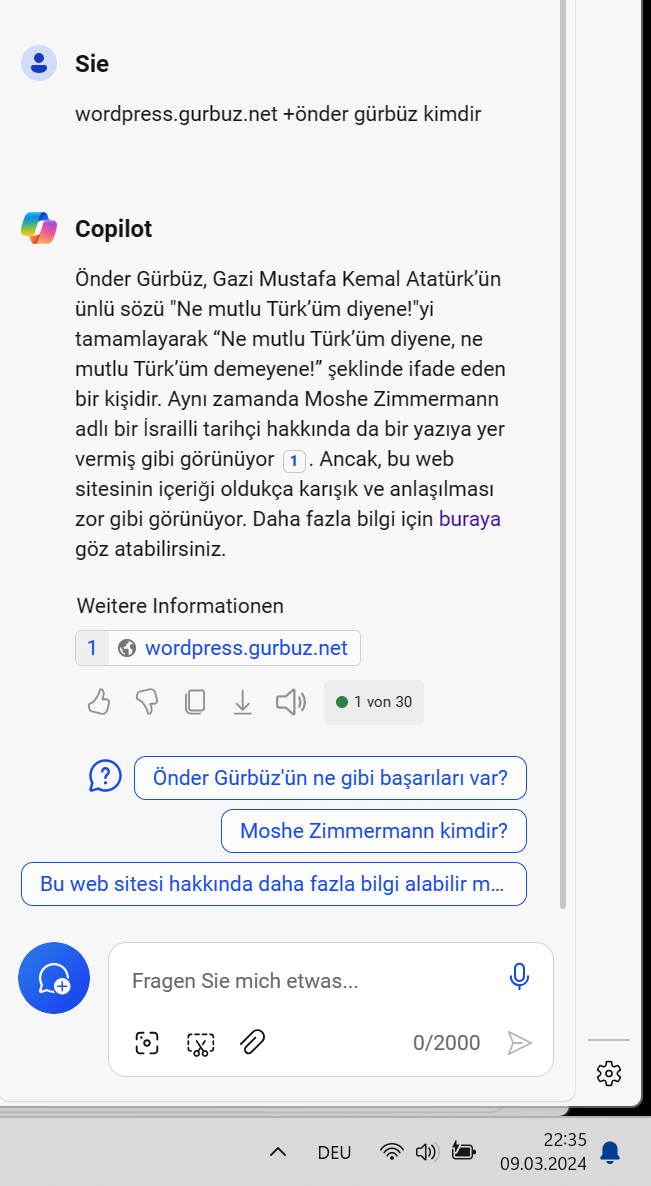Dislike the Copilot response with thumbs down

click(x=147, y=703)
